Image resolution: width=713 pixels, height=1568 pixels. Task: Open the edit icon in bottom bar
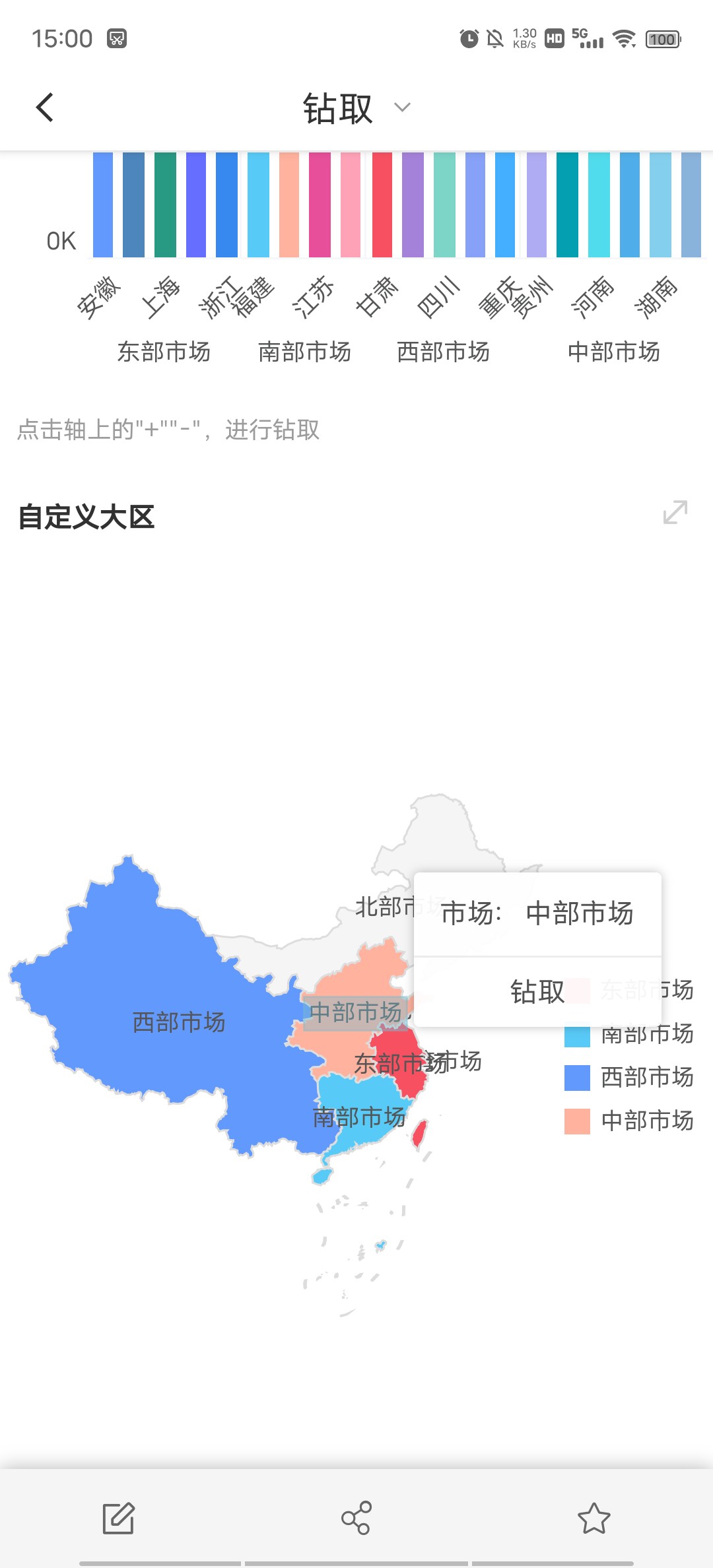click(x=119, y=1518)
